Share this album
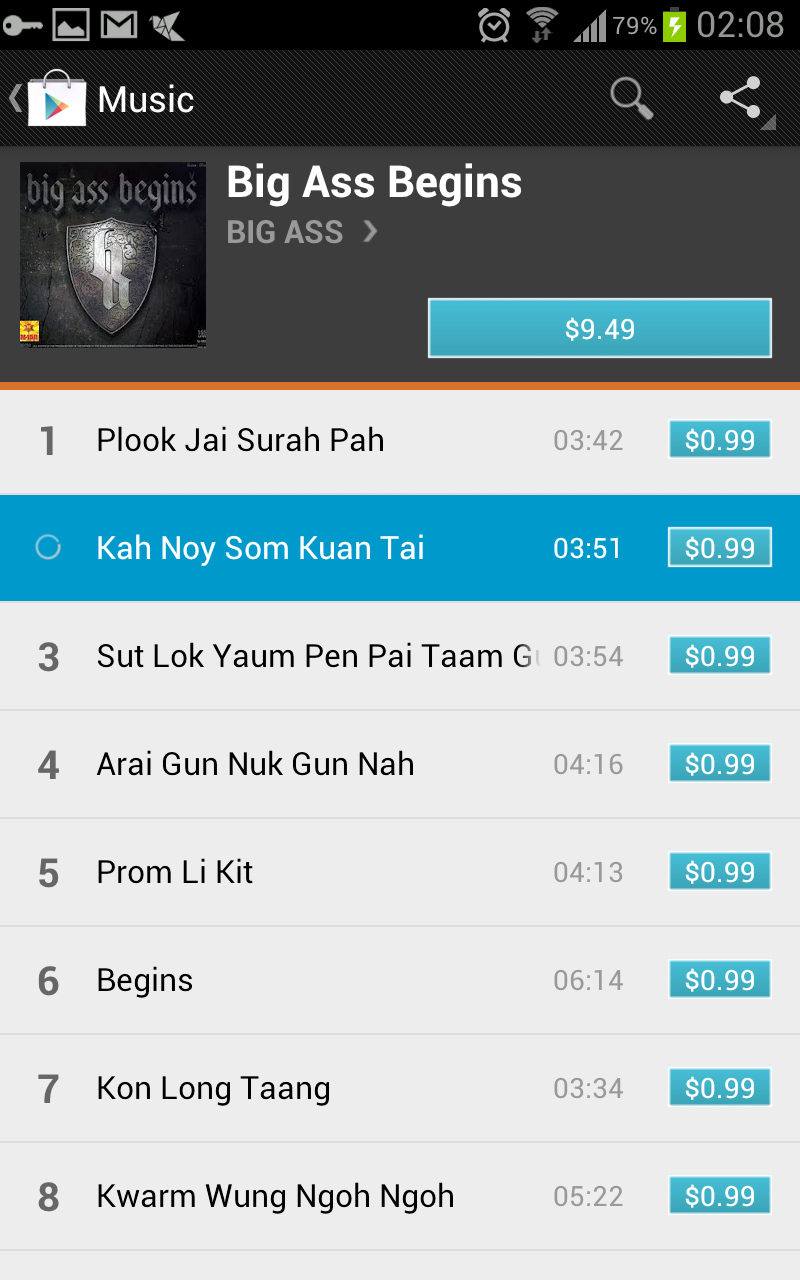 click(x=742, y=99)
